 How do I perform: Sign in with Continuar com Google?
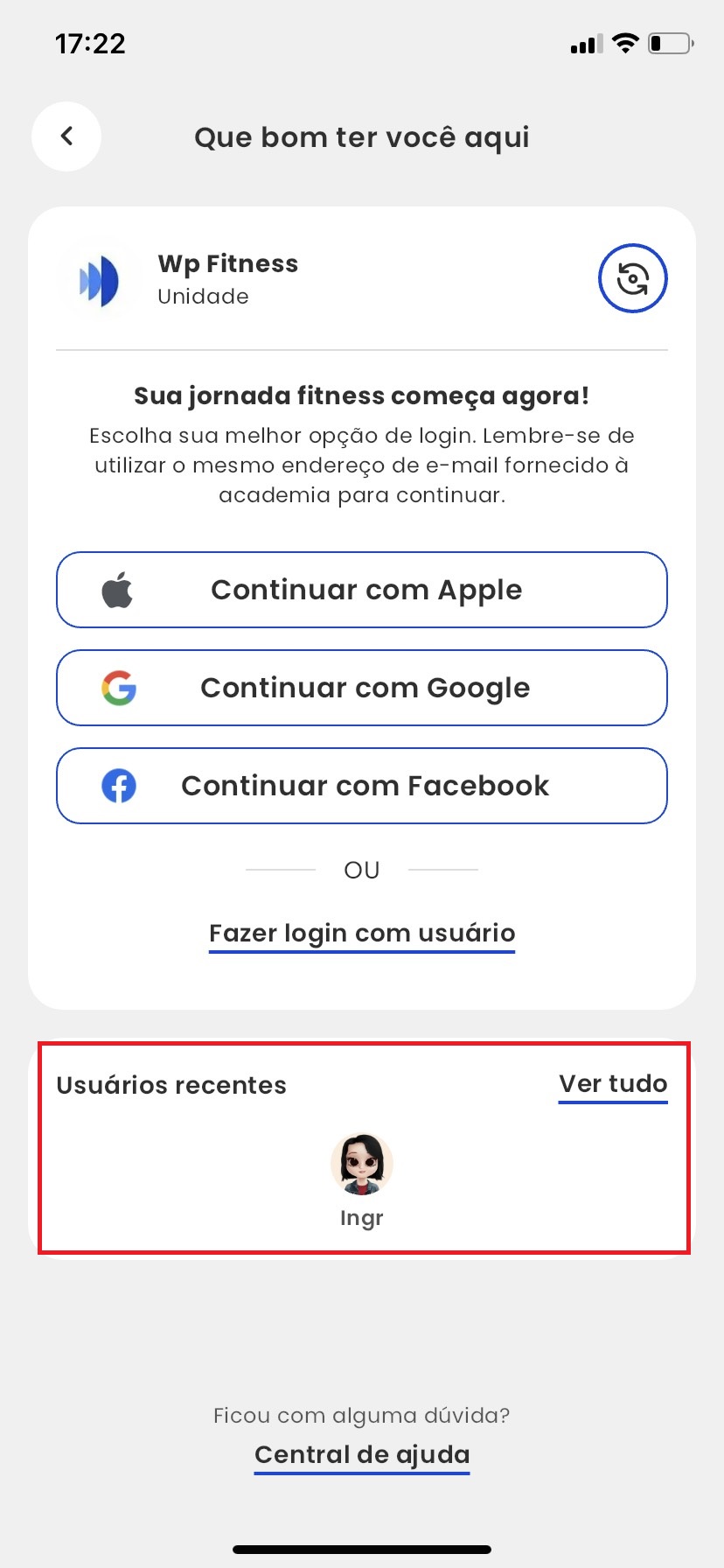(x=362, y=688)
